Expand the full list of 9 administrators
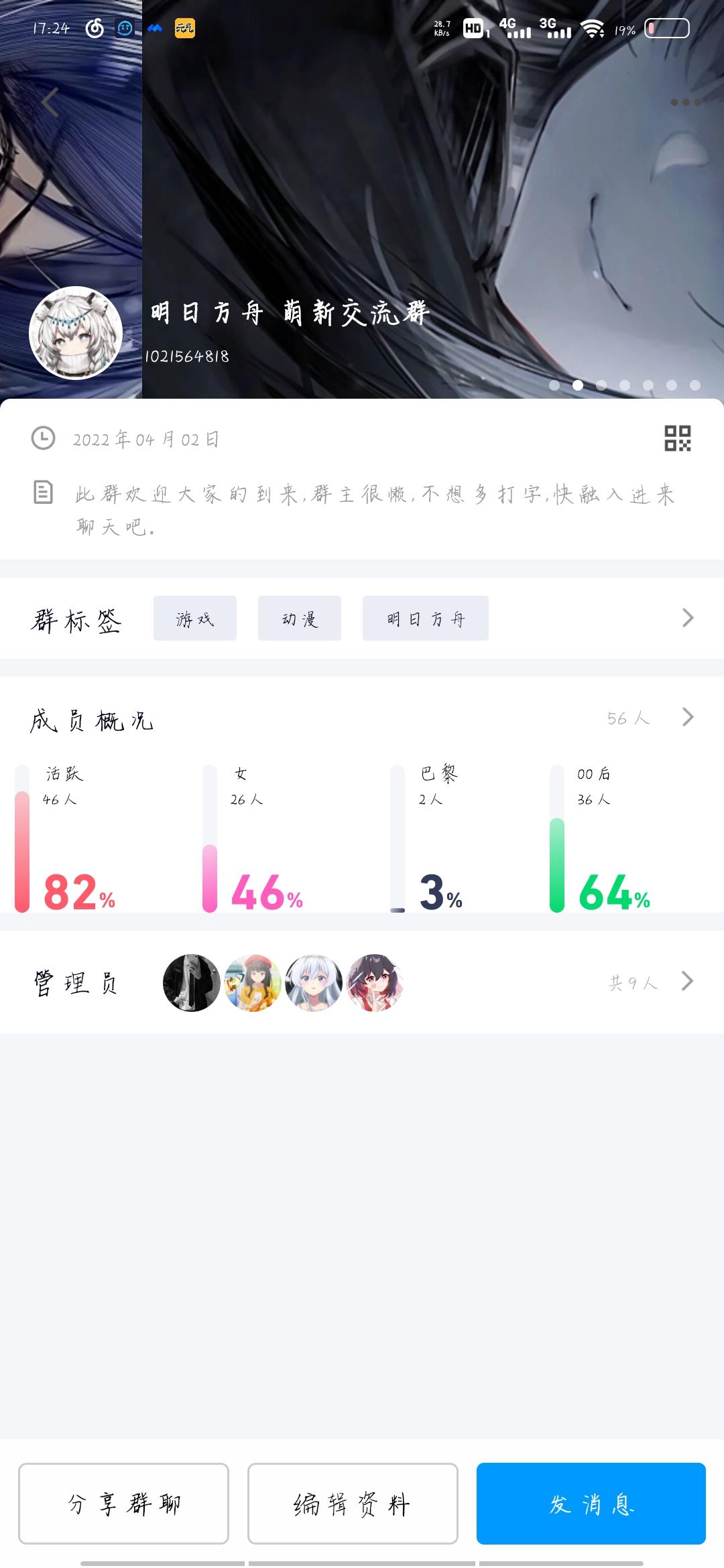This screenshot has height=1568, width=724. [x=686, y=982]
